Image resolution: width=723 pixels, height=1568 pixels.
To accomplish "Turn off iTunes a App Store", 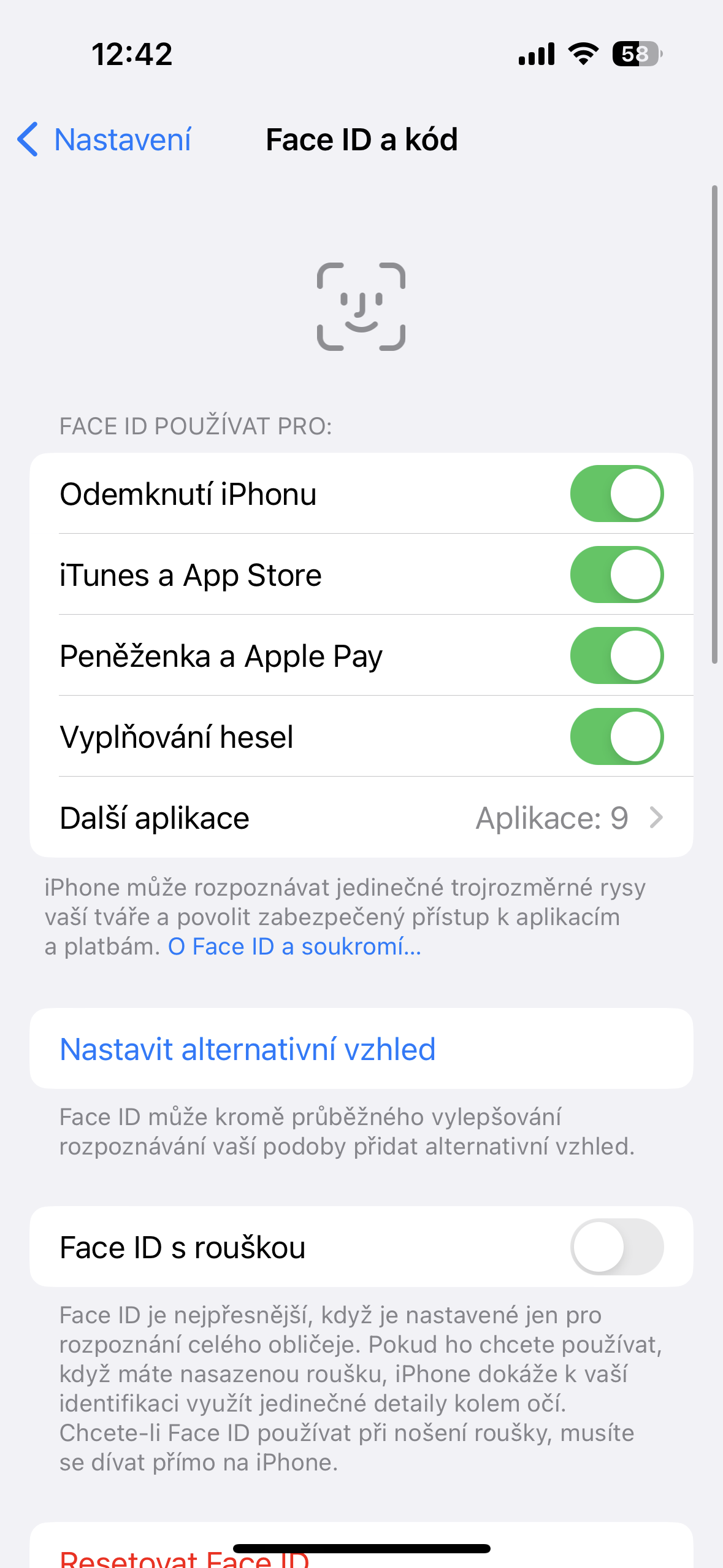I will [x=618, y=575].
